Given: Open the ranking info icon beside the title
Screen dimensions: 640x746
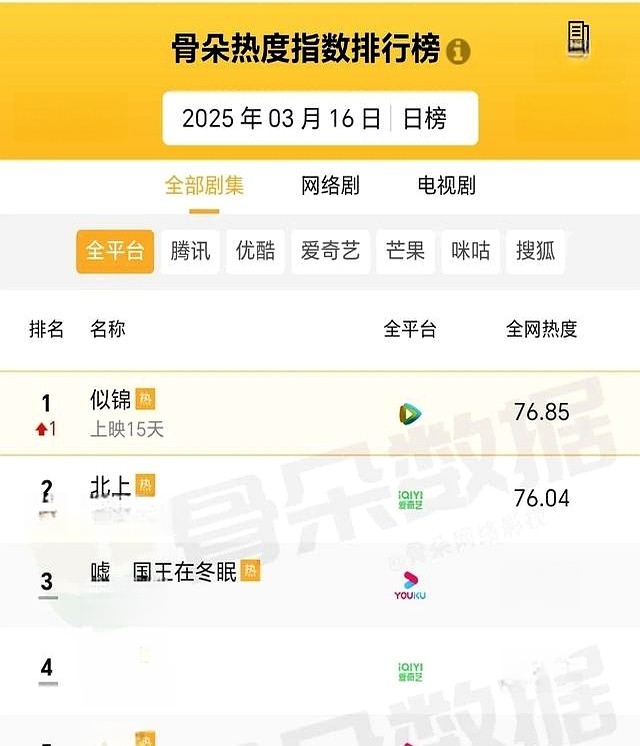Looking at the screenshot, I should pyautogui.click(x=458, y=52).
